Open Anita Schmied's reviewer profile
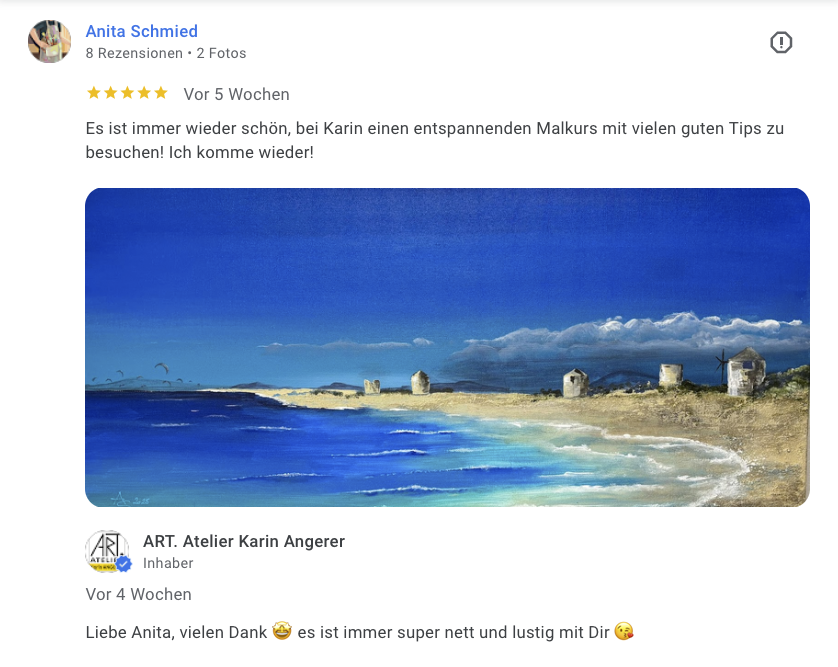The width and height of the screenshot is (838, 667). click(x=142, y=31)
